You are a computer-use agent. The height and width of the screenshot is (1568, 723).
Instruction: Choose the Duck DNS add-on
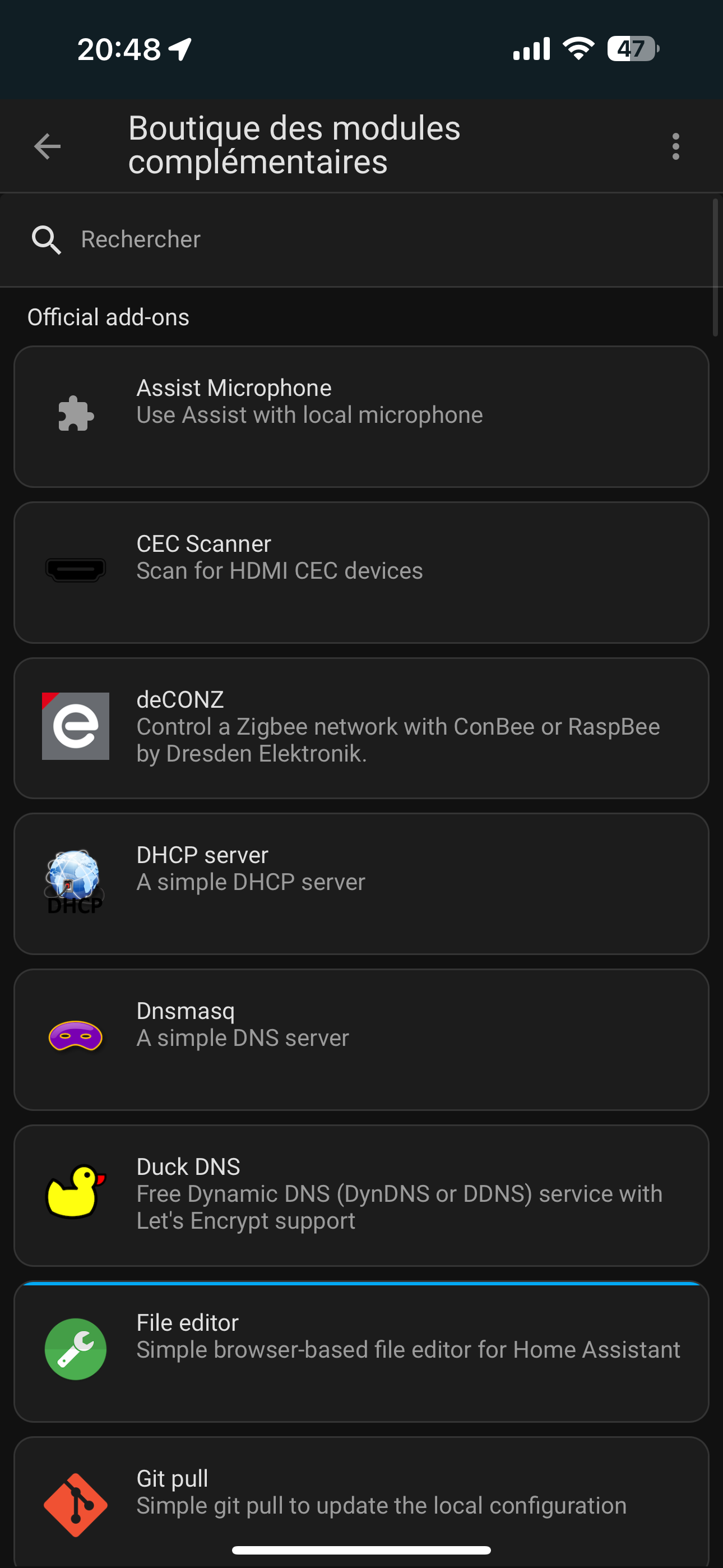(361, 1196)
